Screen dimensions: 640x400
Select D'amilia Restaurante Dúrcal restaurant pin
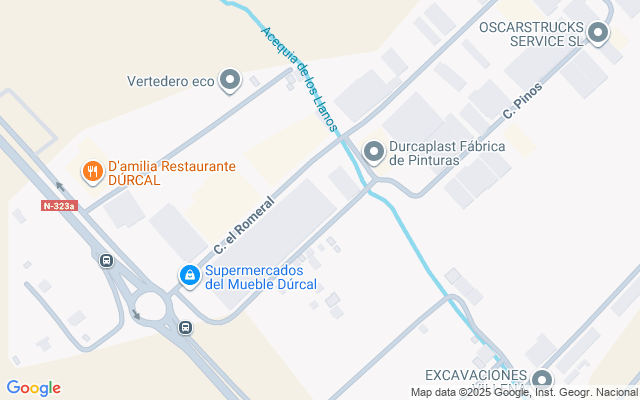click(91, 172)
